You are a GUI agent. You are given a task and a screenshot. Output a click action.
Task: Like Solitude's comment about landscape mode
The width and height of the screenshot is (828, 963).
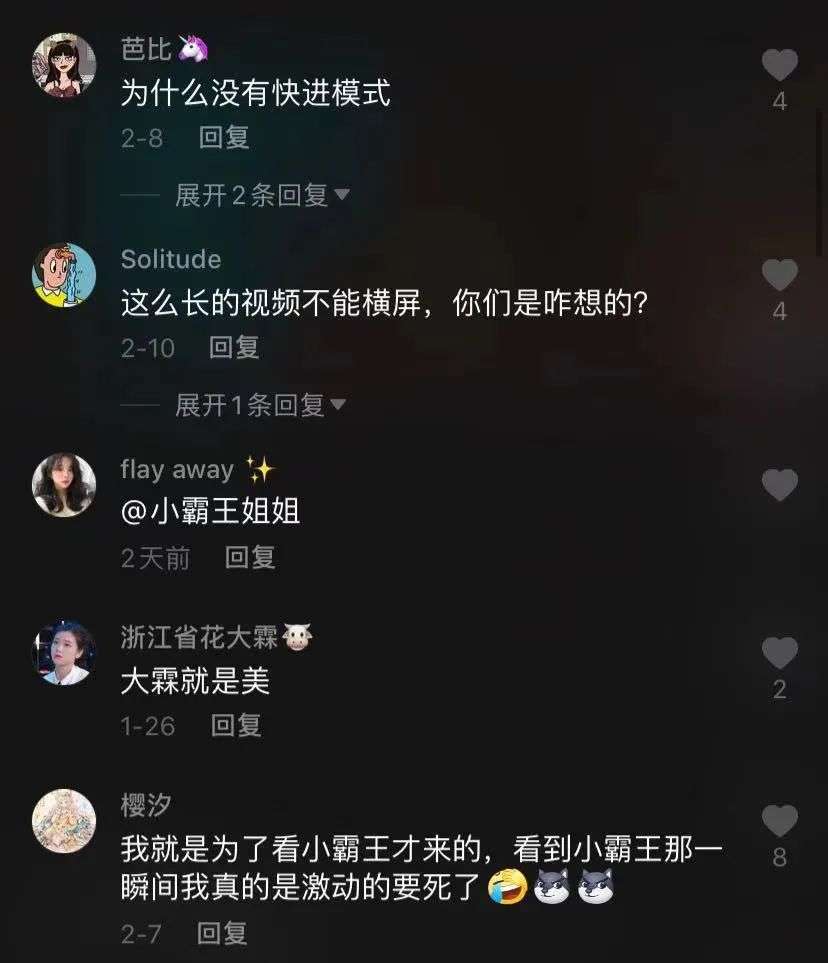tap(779, 276)
